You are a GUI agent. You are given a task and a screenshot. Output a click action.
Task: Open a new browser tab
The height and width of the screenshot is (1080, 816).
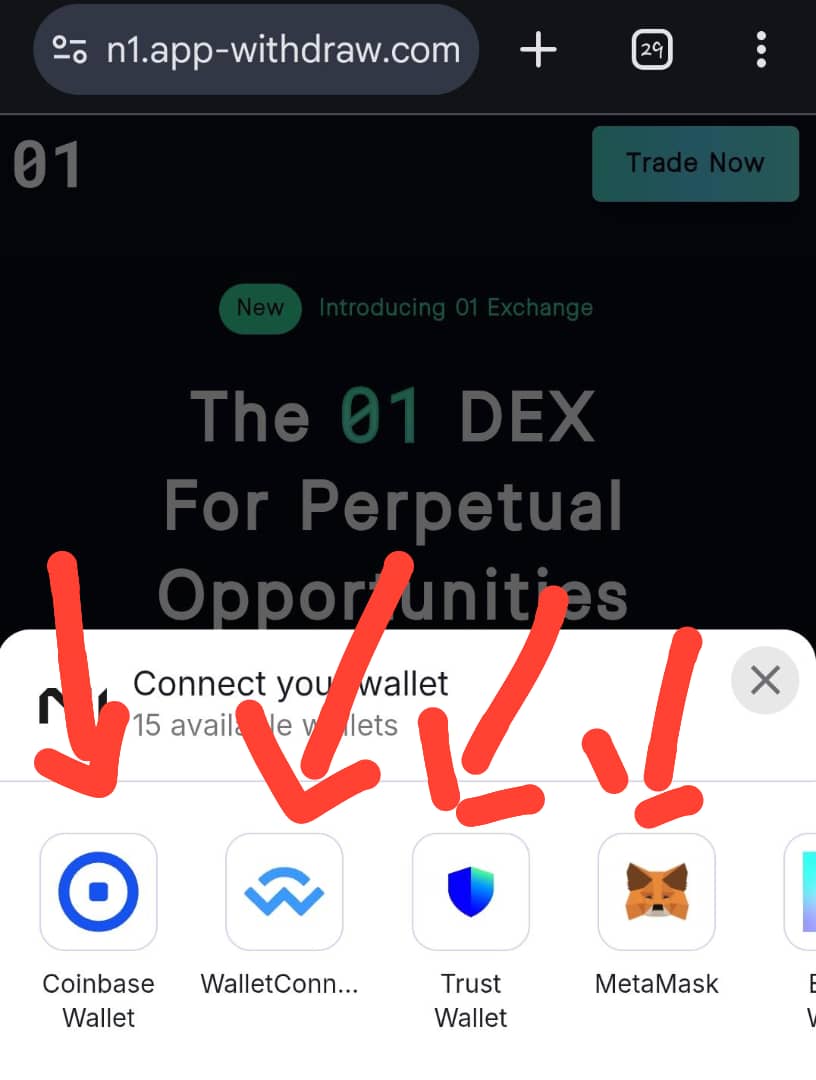coord(538,49)
